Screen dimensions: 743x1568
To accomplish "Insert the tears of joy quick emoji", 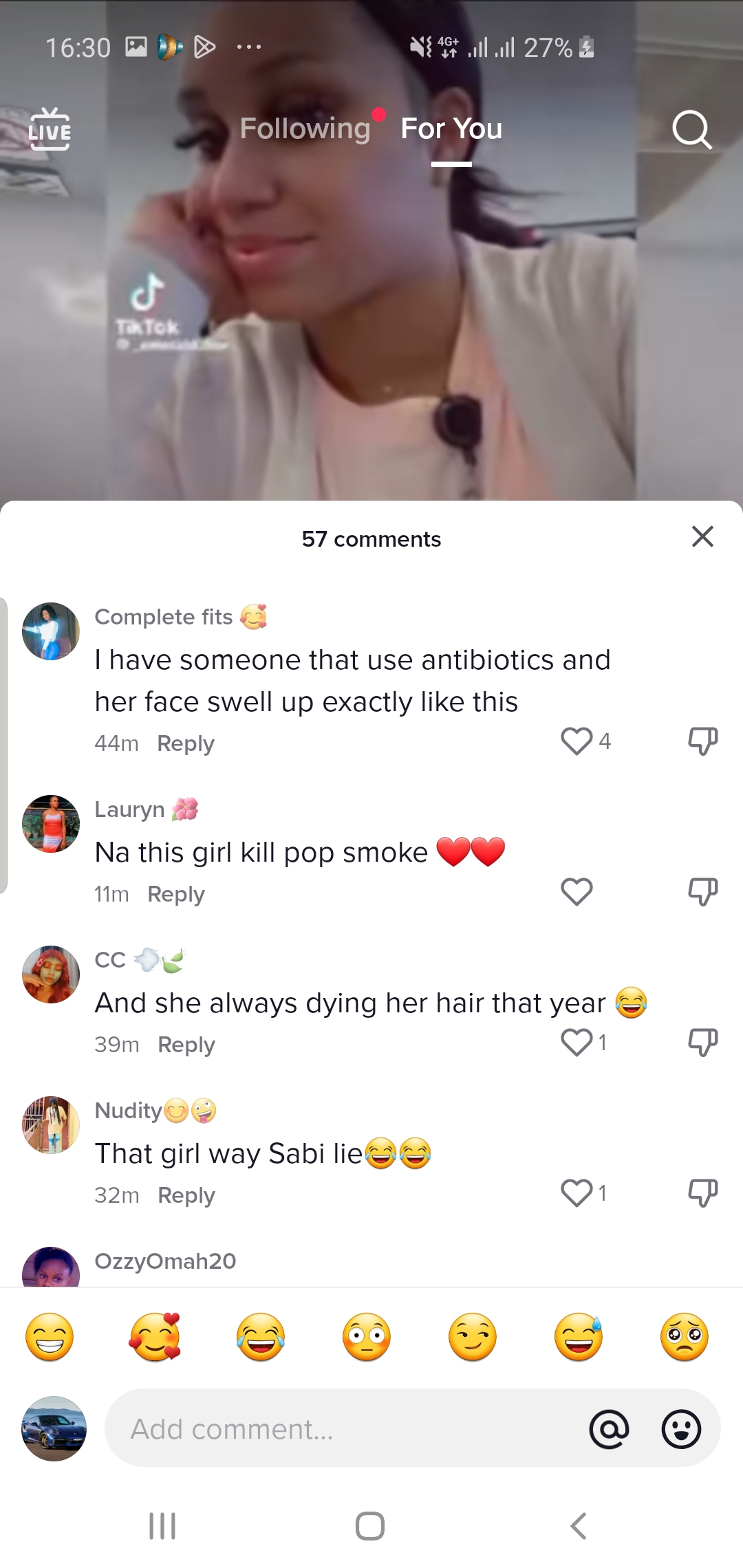I will (x=261, y=1337).
